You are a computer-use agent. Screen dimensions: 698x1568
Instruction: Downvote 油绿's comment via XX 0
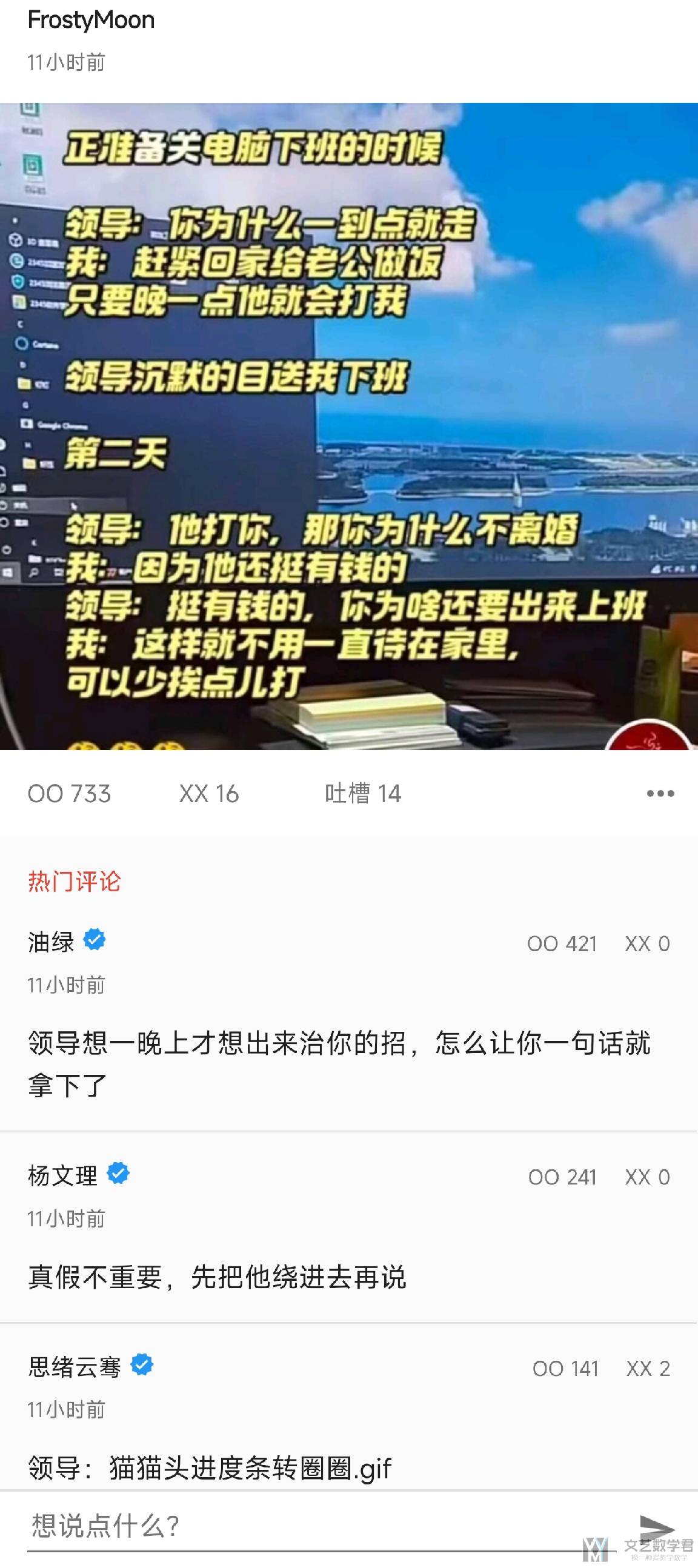[648, 944]
